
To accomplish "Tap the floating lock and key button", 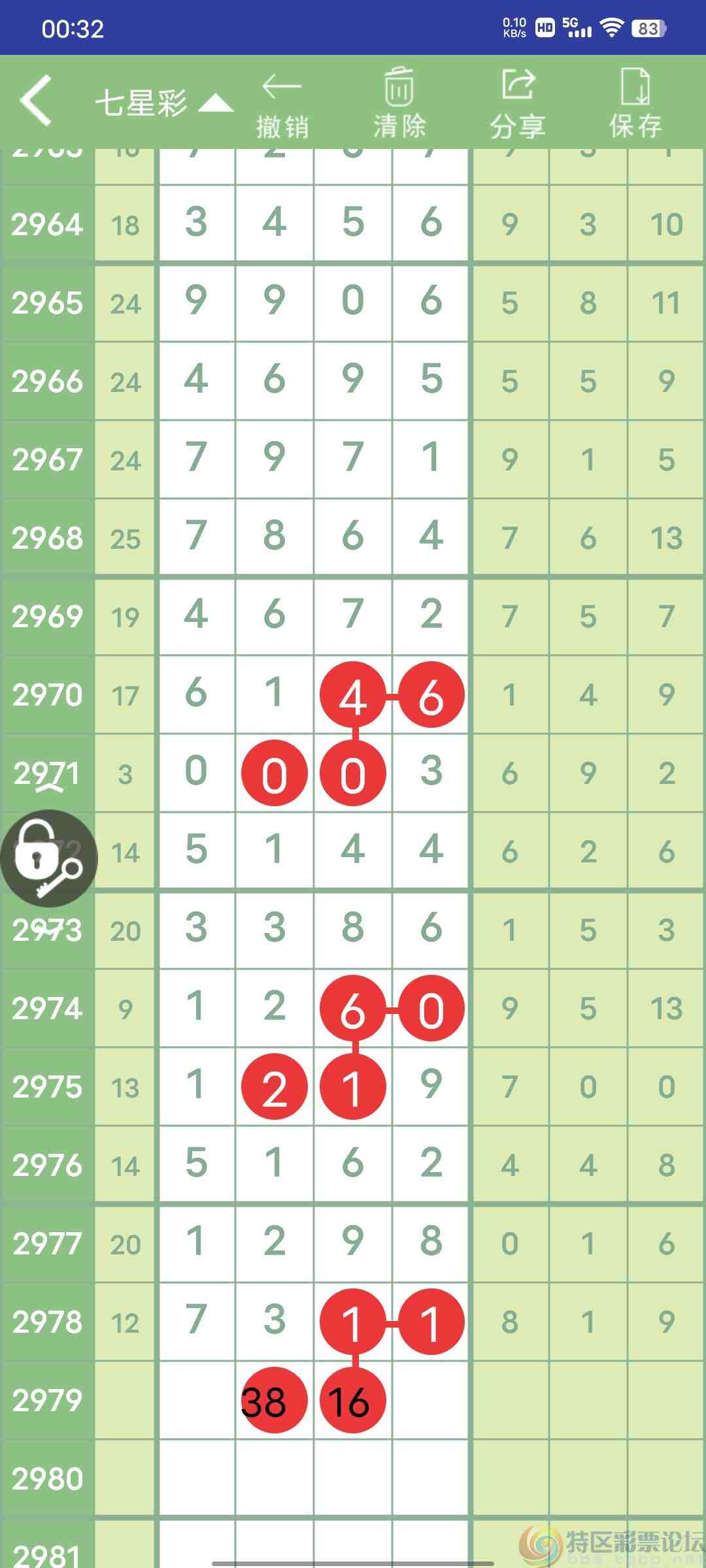I will click(x=49, y=858).
